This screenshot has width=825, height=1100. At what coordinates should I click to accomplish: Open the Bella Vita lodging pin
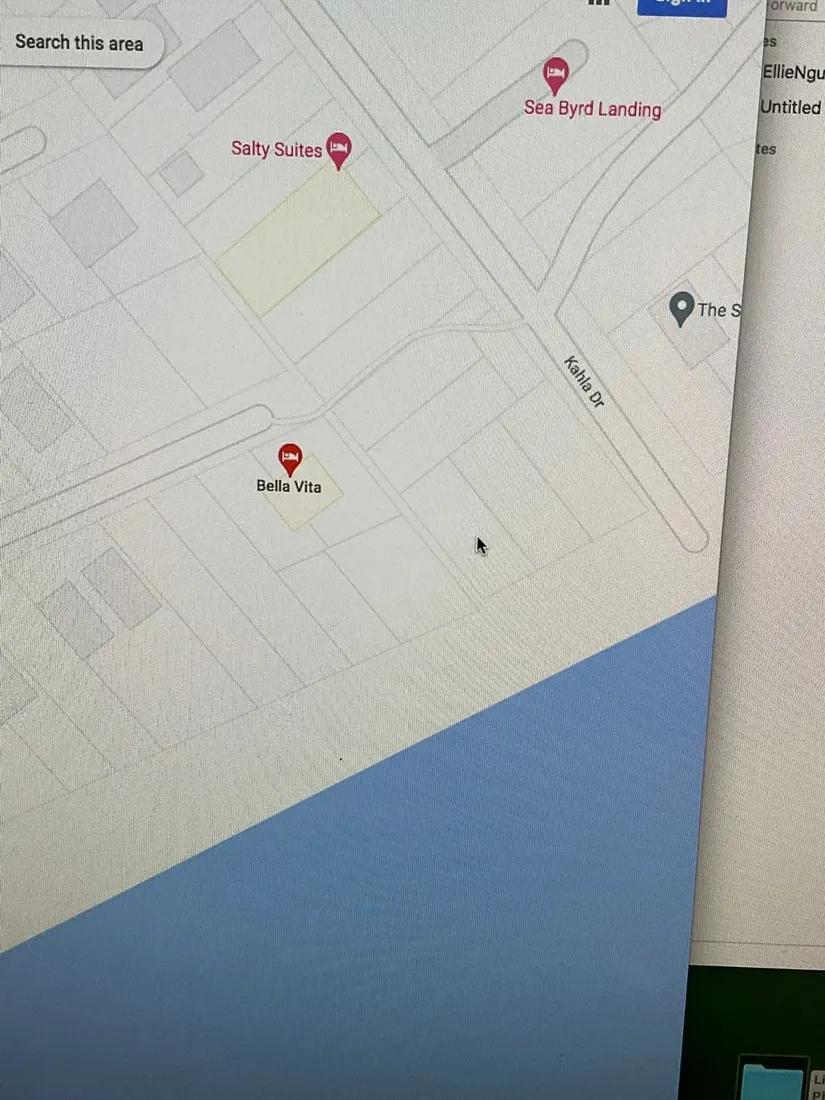[291, 459]
